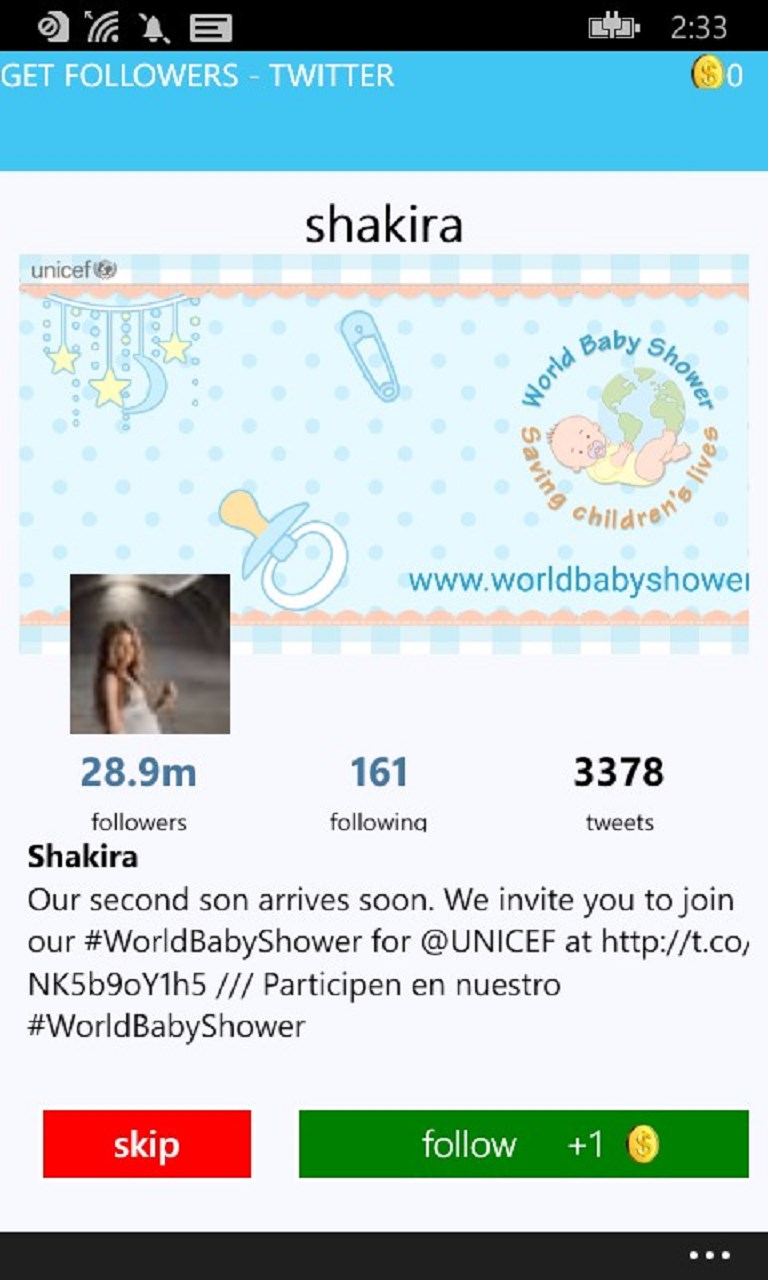
Task: Follow shakira to earn a coin
Action: click(523, 1144)
